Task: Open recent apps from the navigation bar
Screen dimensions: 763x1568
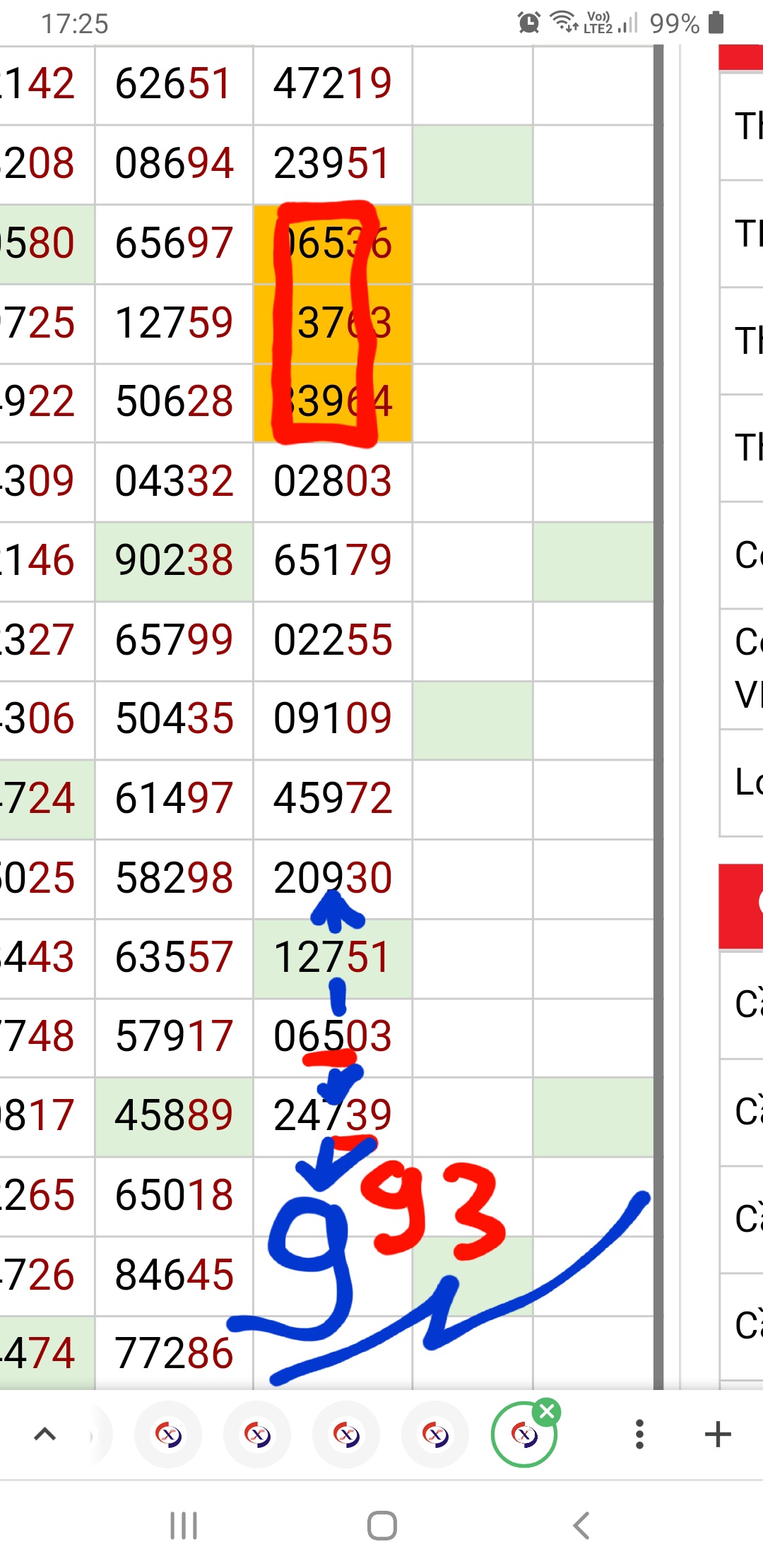Action: 184,1526
